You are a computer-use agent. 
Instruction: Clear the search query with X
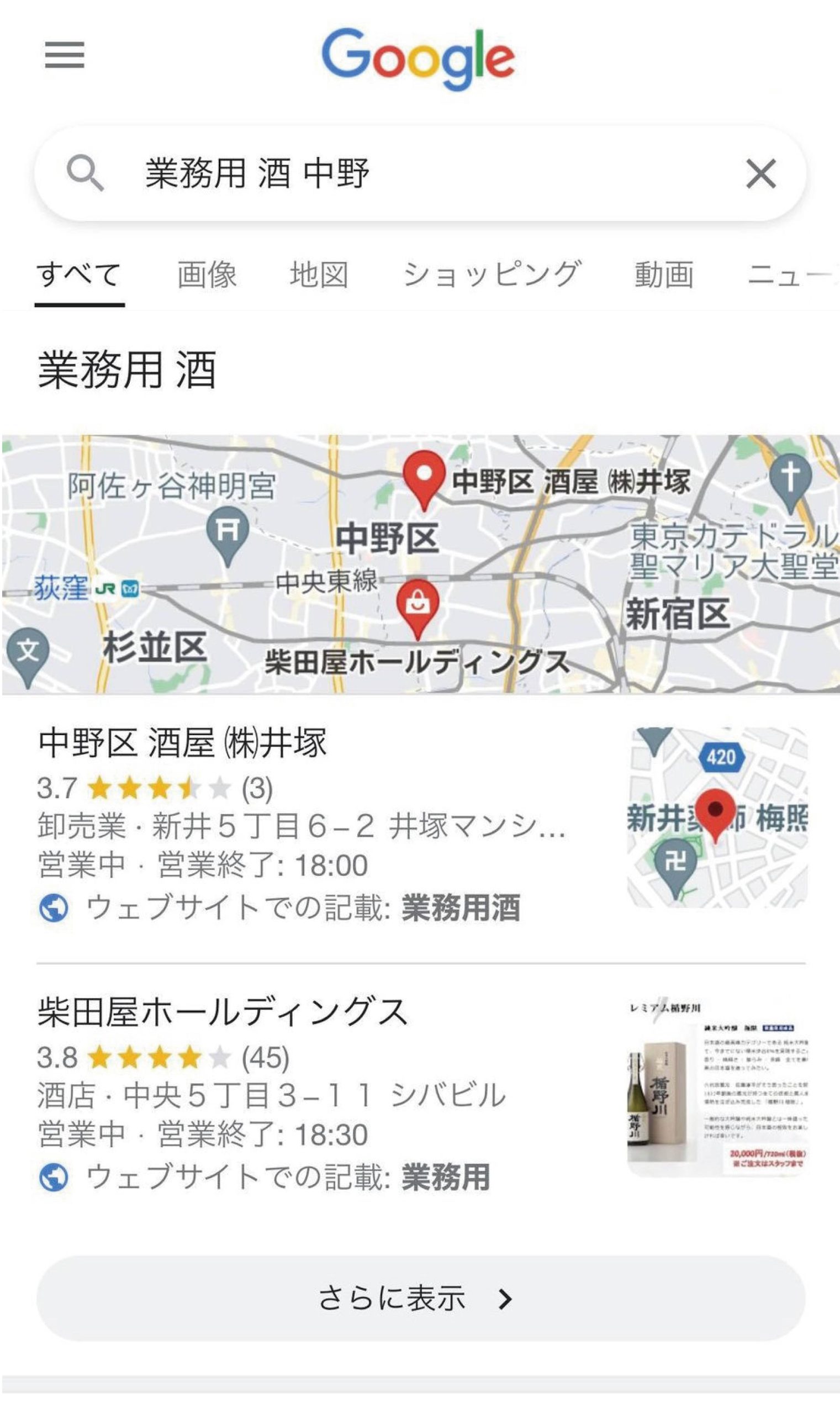tap(761, 173)
